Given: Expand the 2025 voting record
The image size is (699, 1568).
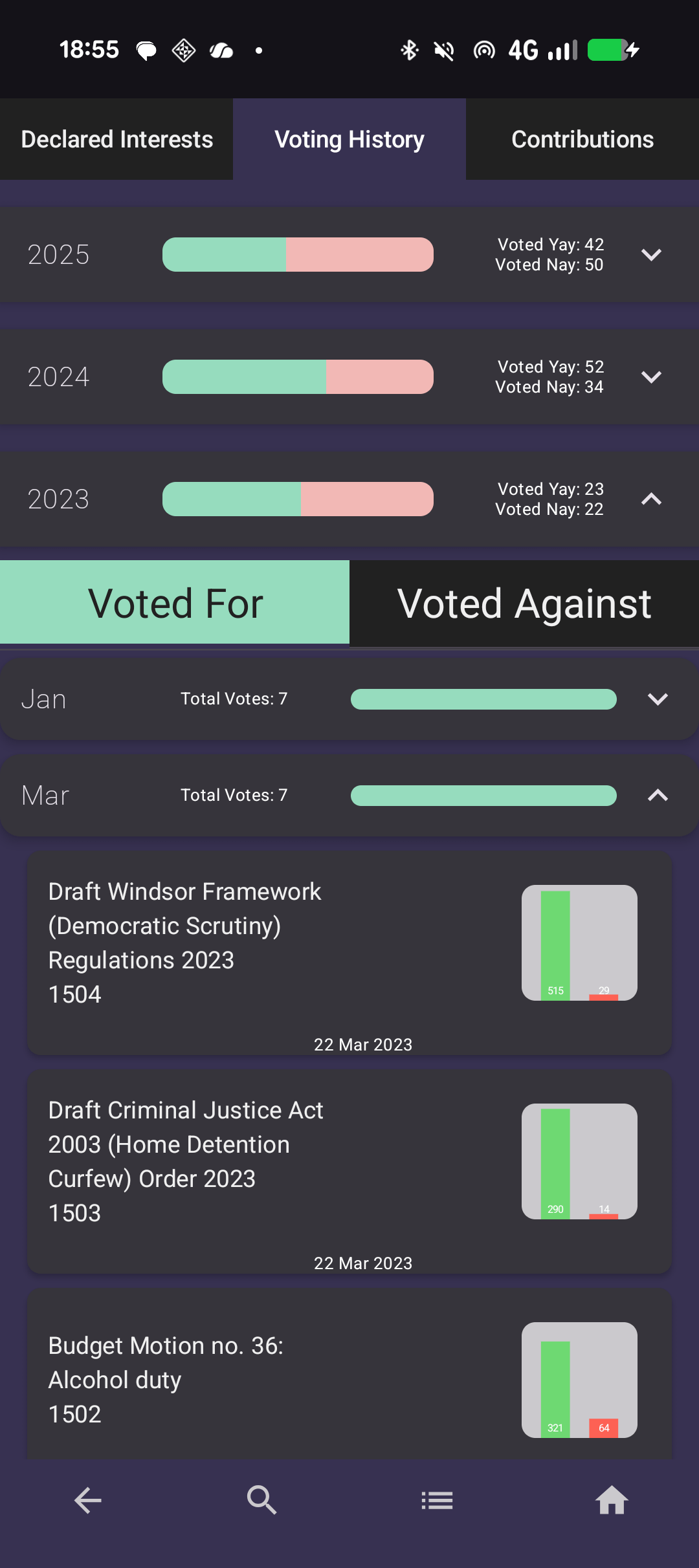Looking at the screenshot, I should pyautogui.click(x=651, y=254).
